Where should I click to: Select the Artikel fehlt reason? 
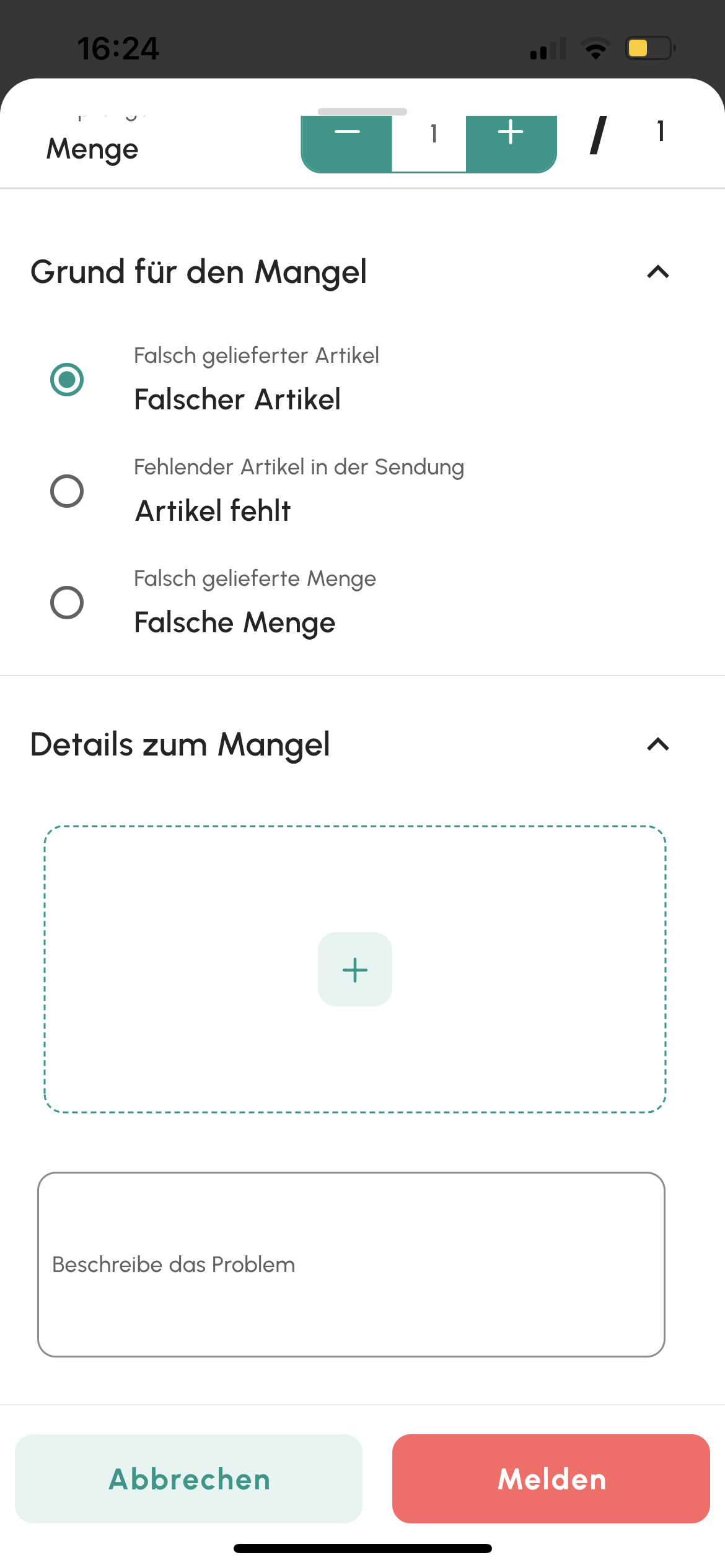pyautogui.click(x=67, y=491)
